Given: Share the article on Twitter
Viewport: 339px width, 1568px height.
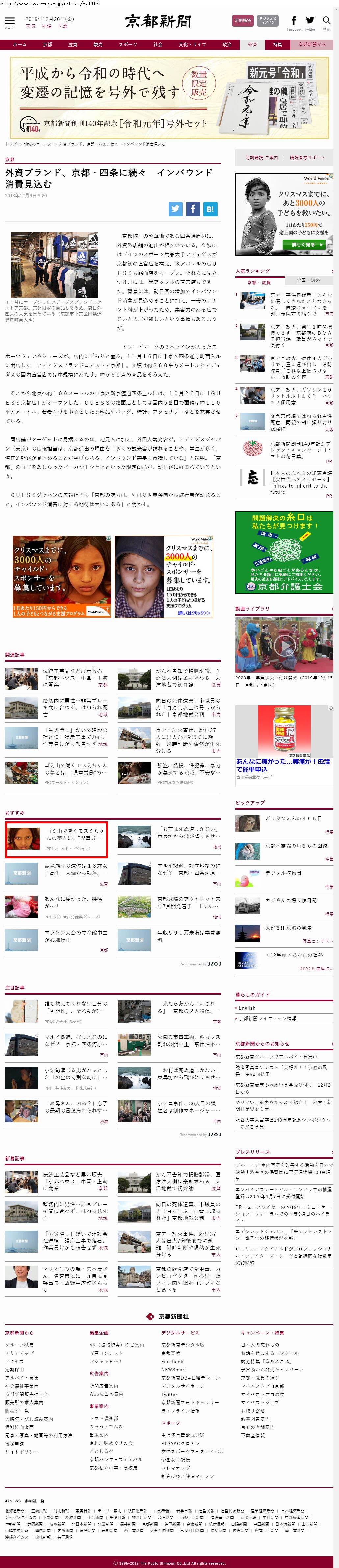Looking at the screenshot, I should click(x=175, y=209).
